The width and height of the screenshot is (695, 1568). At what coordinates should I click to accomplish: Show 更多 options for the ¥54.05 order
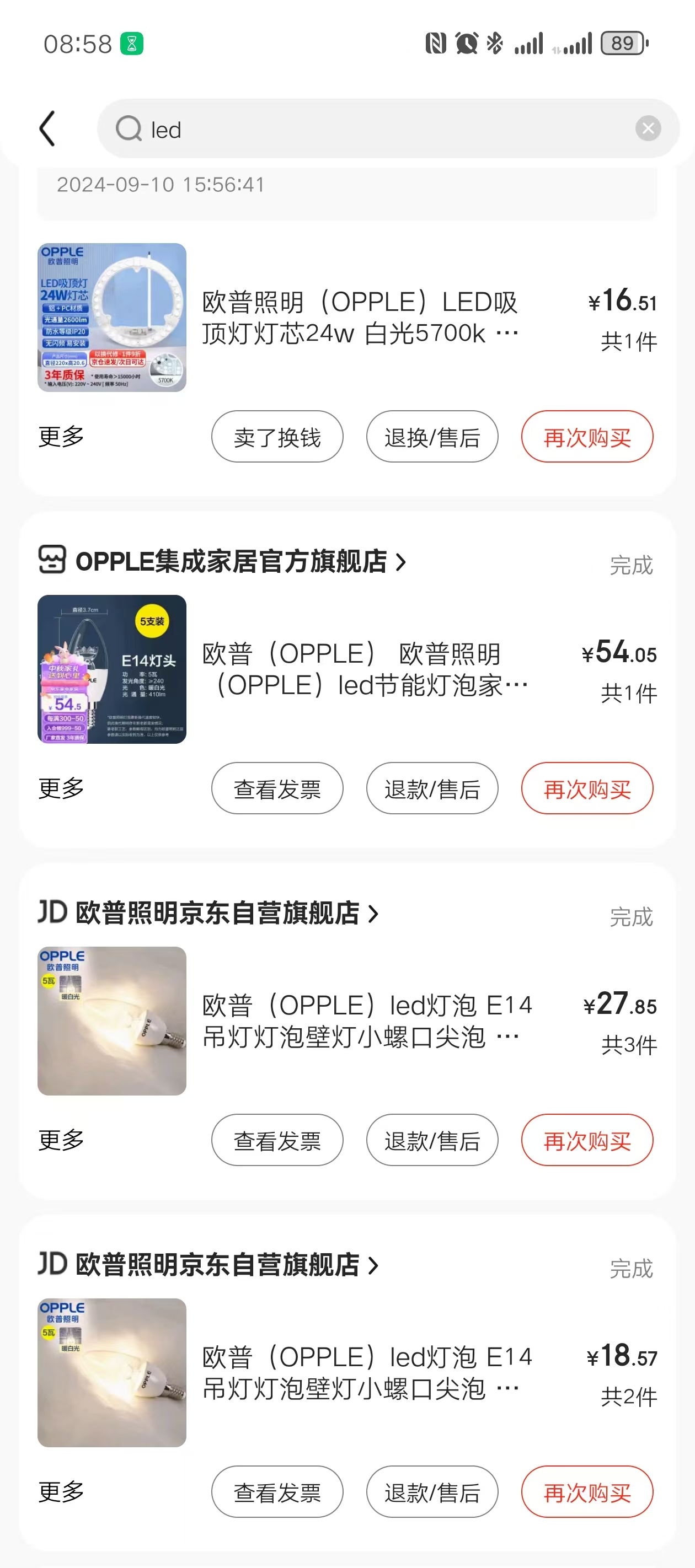61,788
